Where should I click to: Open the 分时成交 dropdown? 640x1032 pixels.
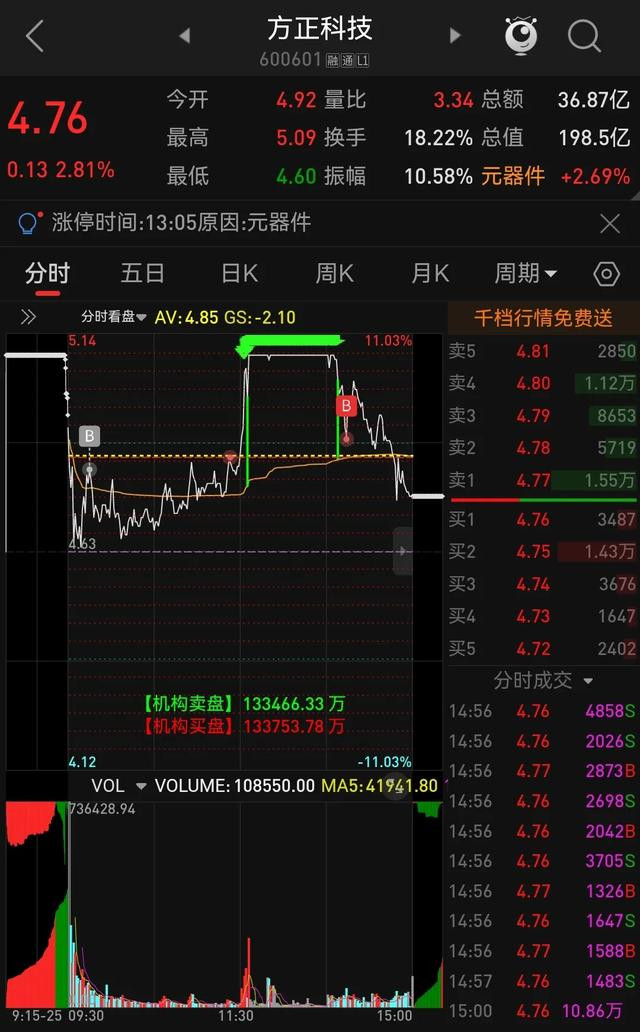pos(543,680)
